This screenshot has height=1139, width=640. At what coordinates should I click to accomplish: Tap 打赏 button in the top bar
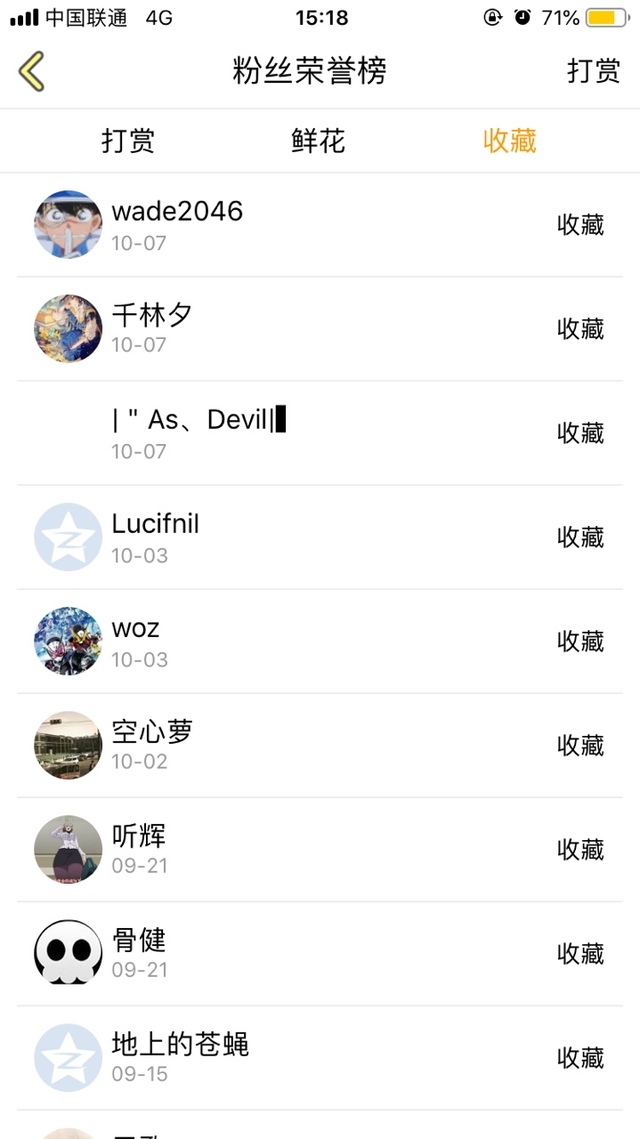(593, 72)
